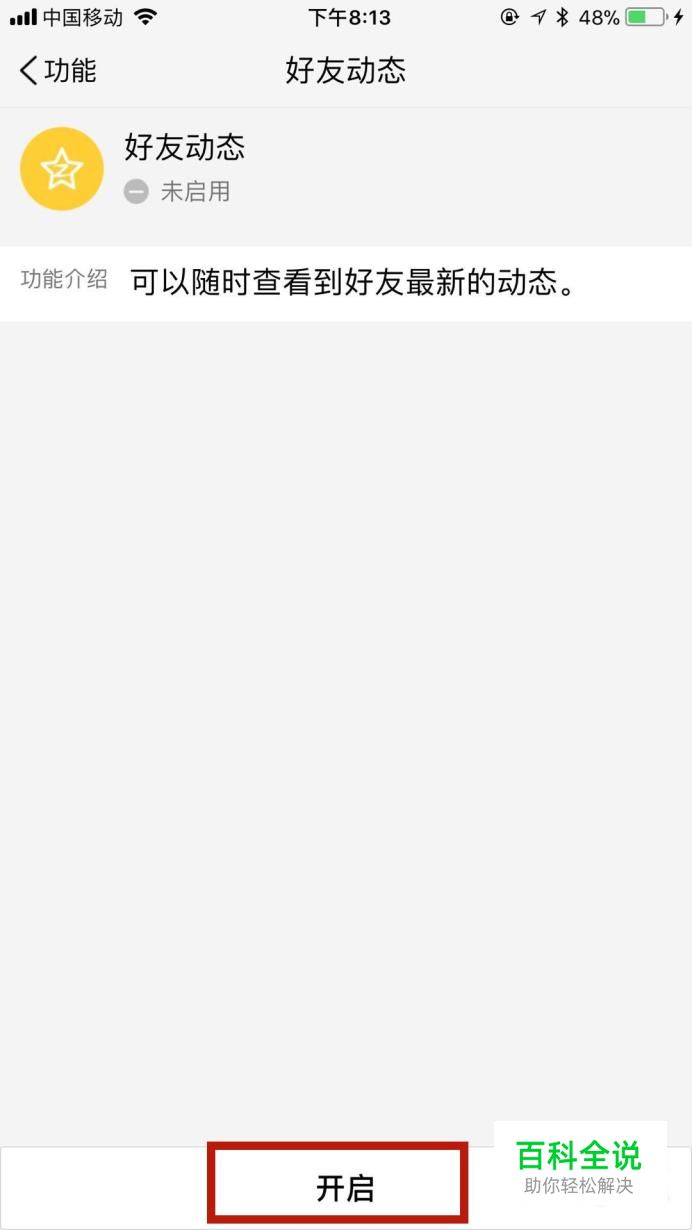Go back to the 功能 screen
This screenshot has width=692, height=1230.
58,71
